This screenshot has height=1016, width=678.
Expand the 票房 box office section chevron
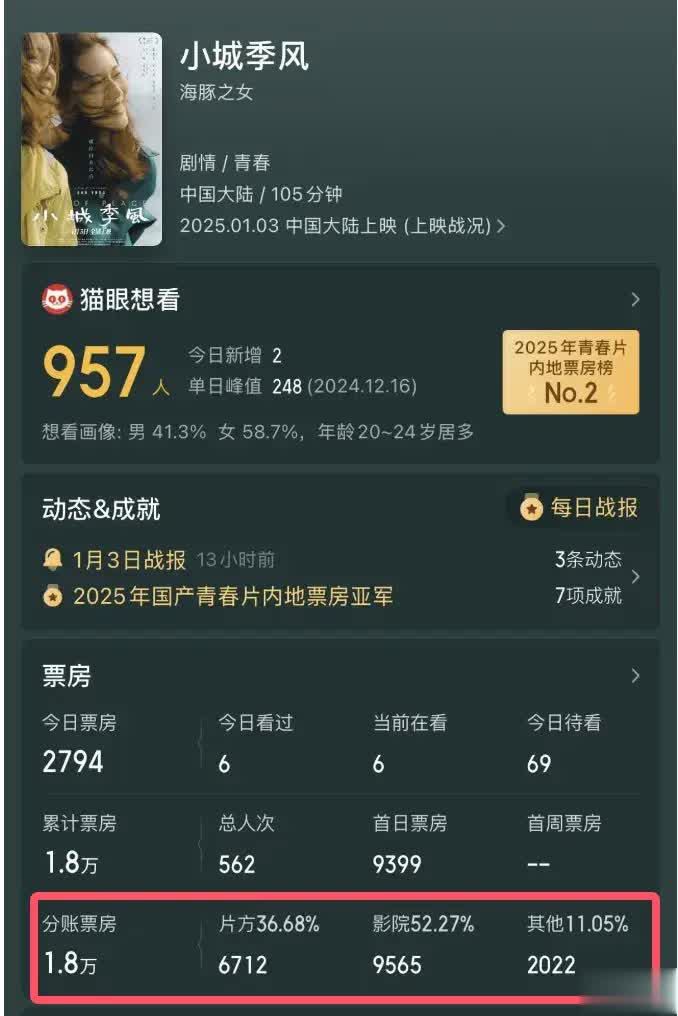(x=635, y=676)
